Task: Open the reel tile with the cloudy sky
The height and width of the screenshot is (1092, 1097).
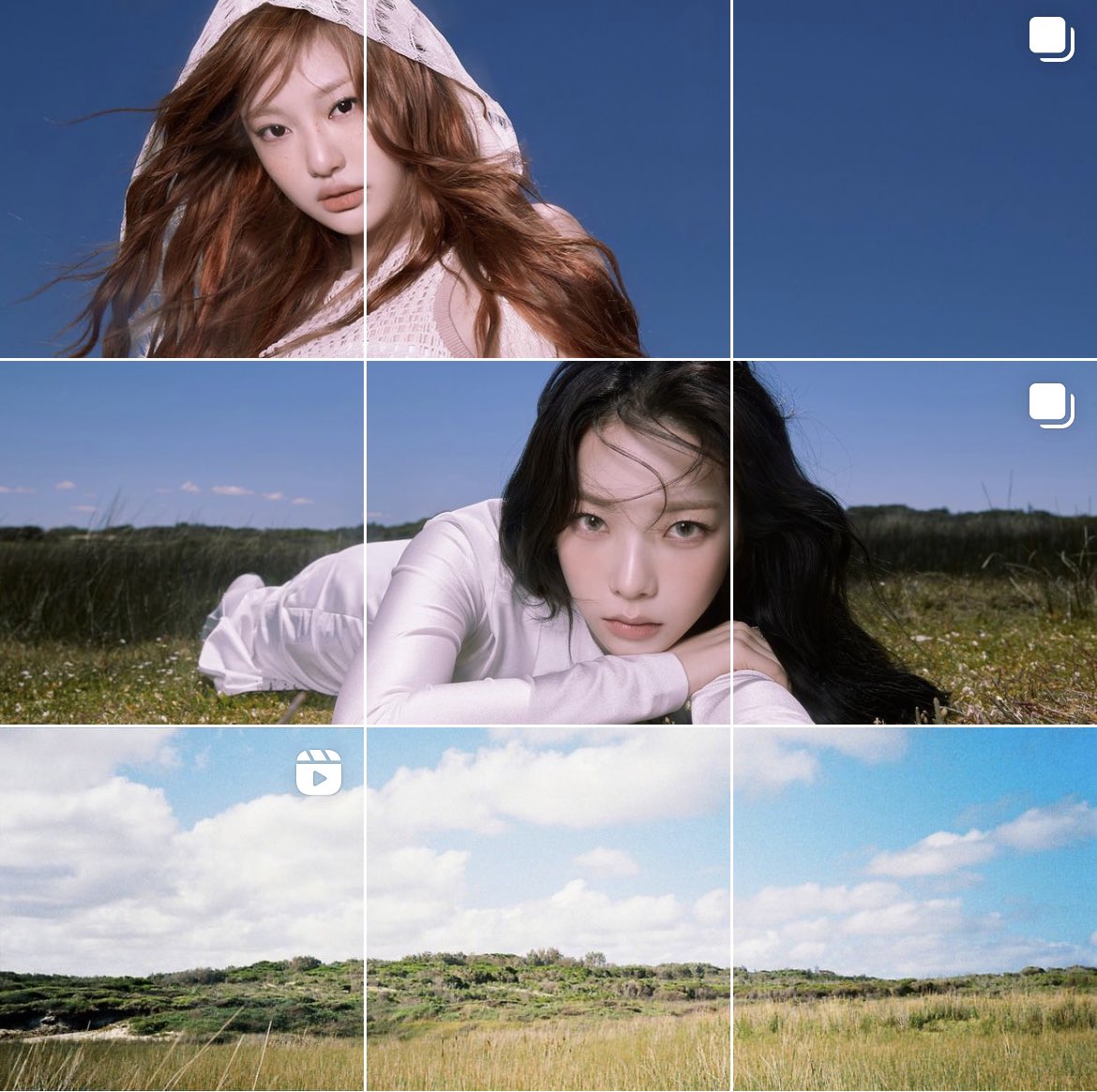Action: pyautogui.click(x=181, y=907)
